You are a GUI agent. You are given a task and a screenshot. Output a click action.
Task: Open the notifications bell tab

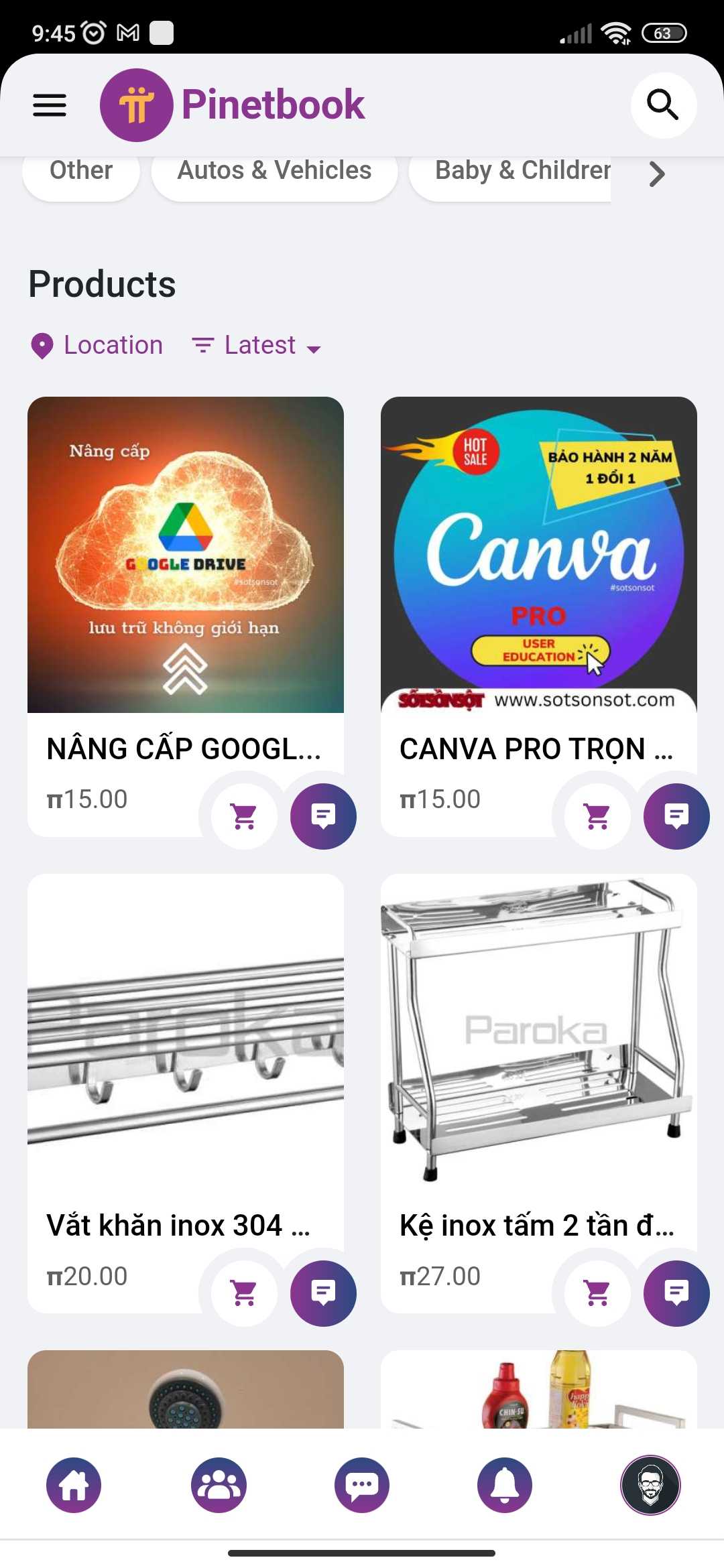click(505, 1485)
